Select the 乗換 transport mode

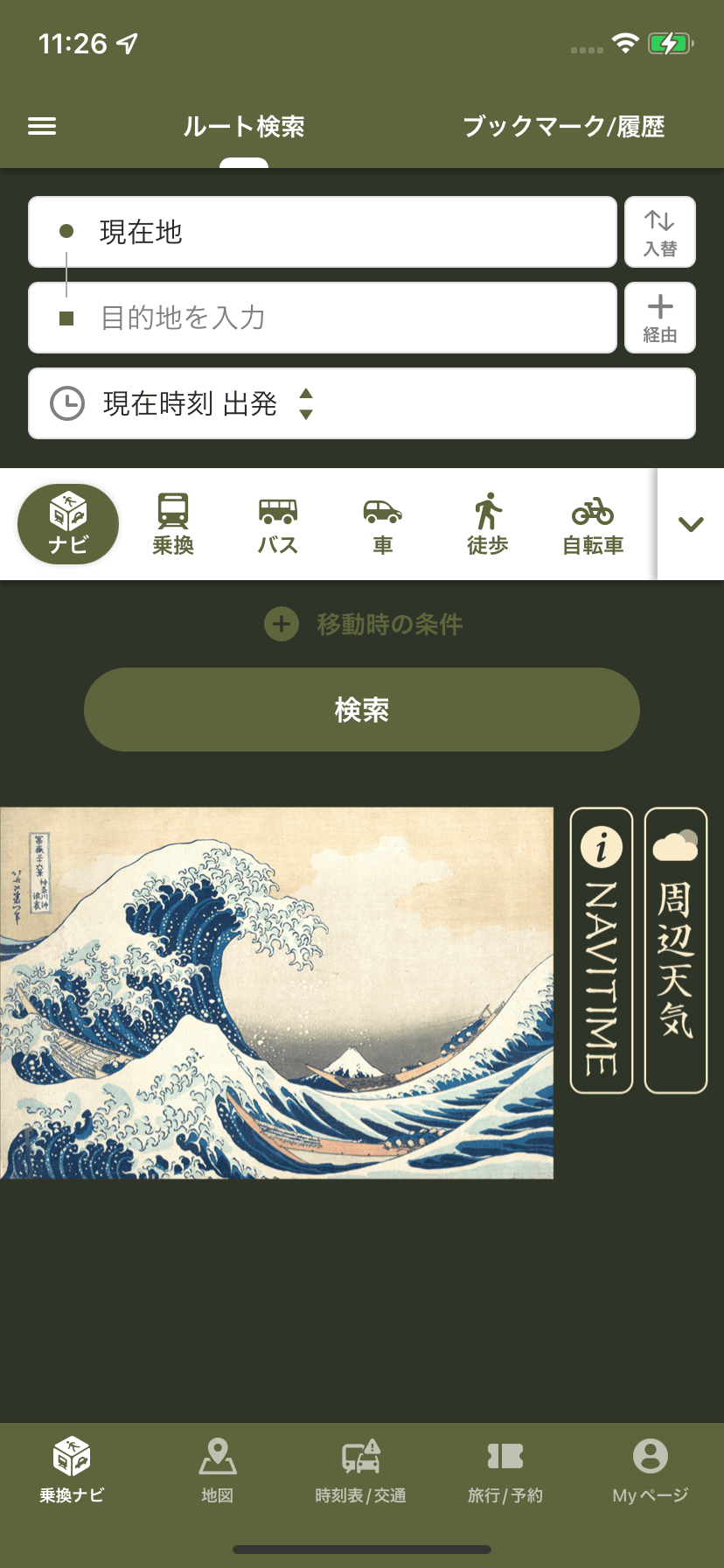pos(173,524)
